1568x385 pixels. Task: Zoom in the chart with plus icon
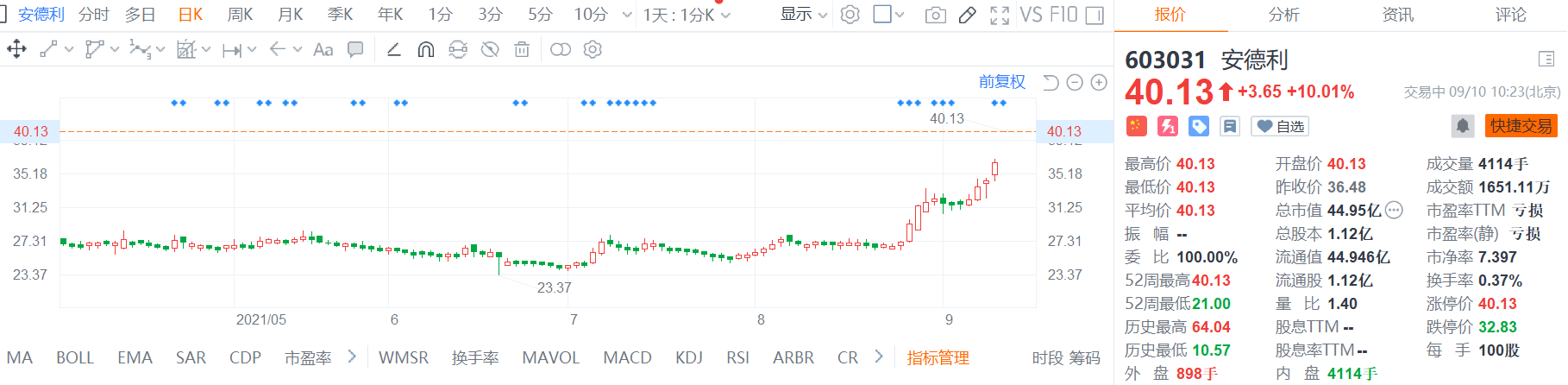[x=1099, y=82]
